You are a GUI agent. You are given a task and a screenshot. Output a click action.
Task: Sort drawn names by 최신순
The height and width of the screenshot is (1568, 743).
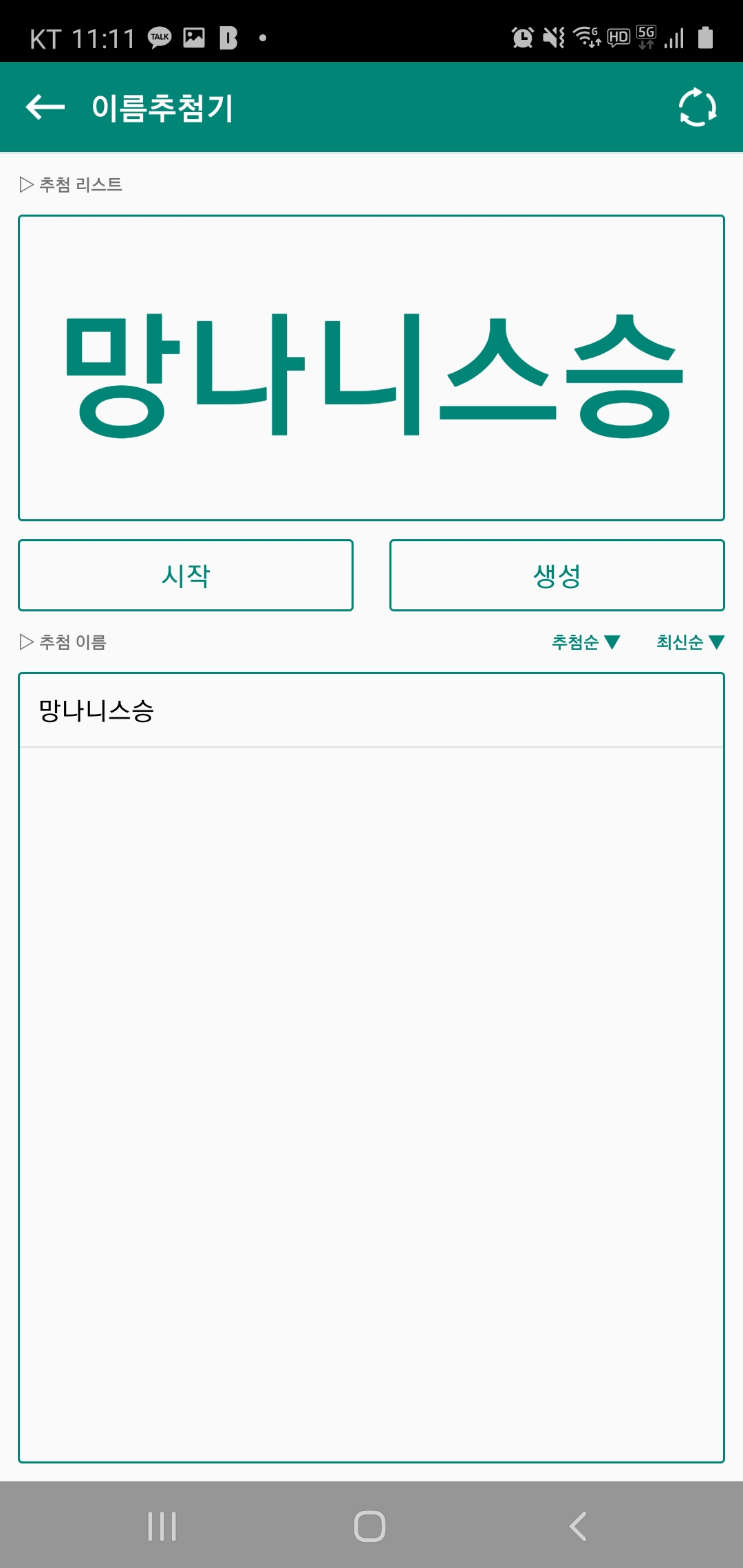(690, 642)
